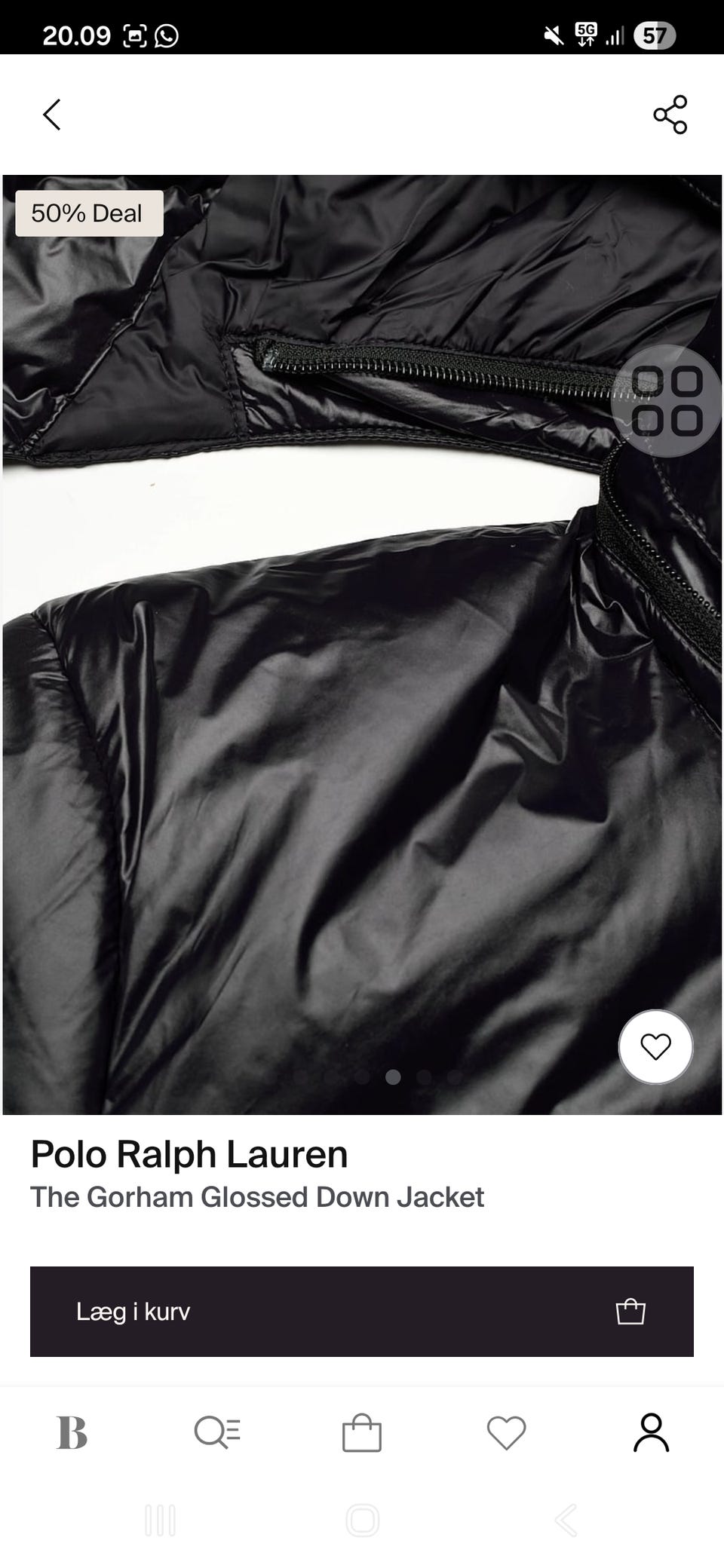Tap the system home button
Viewport: 724px width, 1568px height.
click(x=362, y=1521)
